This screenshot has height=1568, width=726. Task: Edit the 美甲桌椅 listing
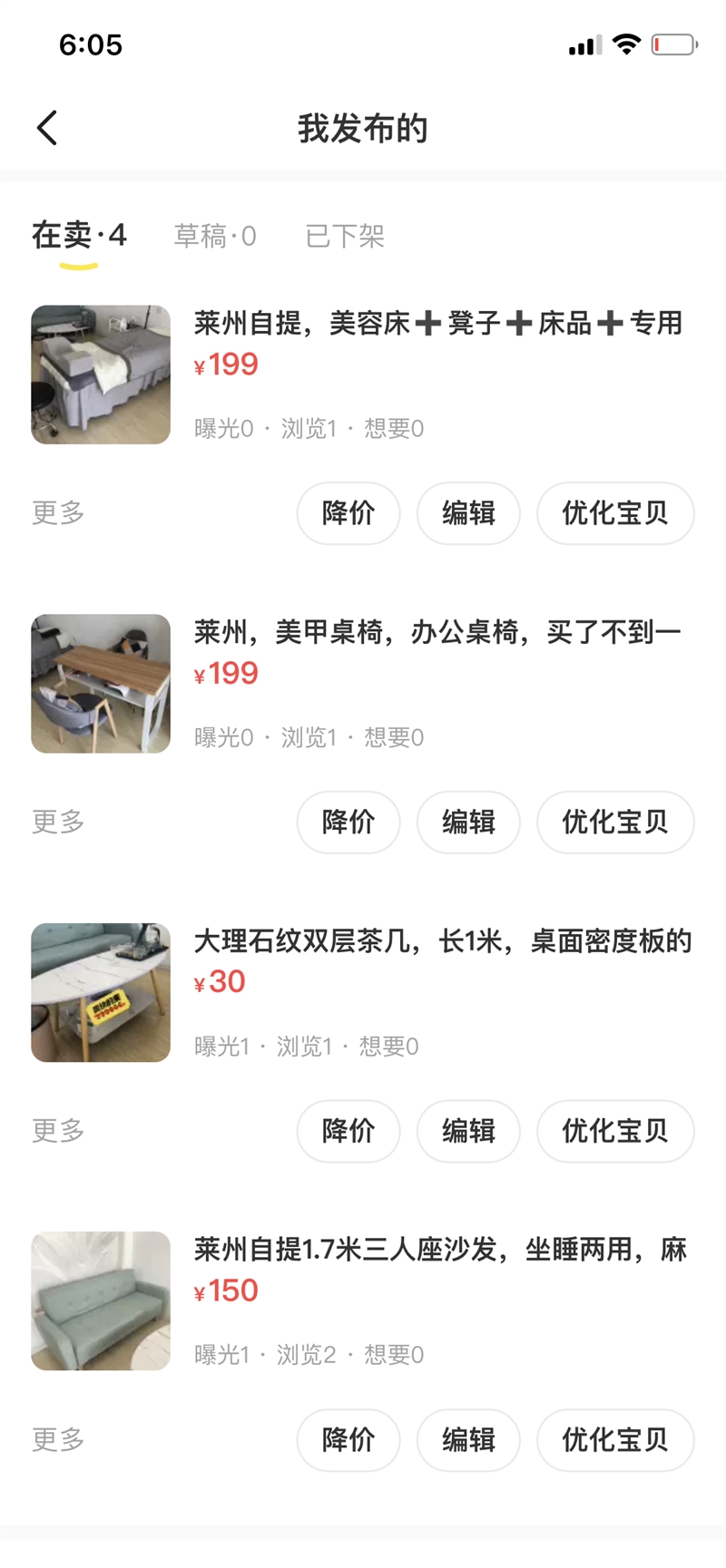click(468, 823)
